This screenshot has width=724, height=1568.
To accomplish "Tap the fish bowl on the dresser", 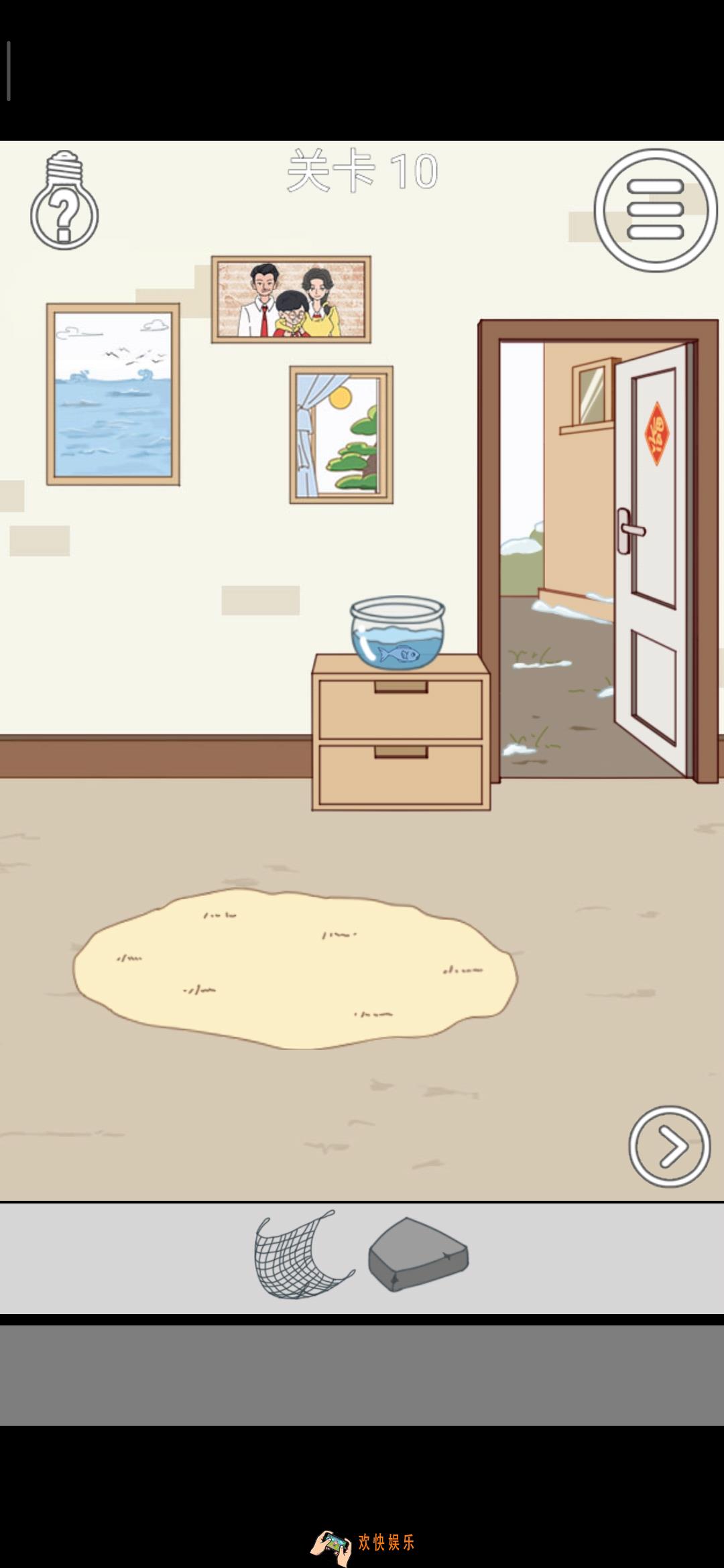I will (397, 634).
